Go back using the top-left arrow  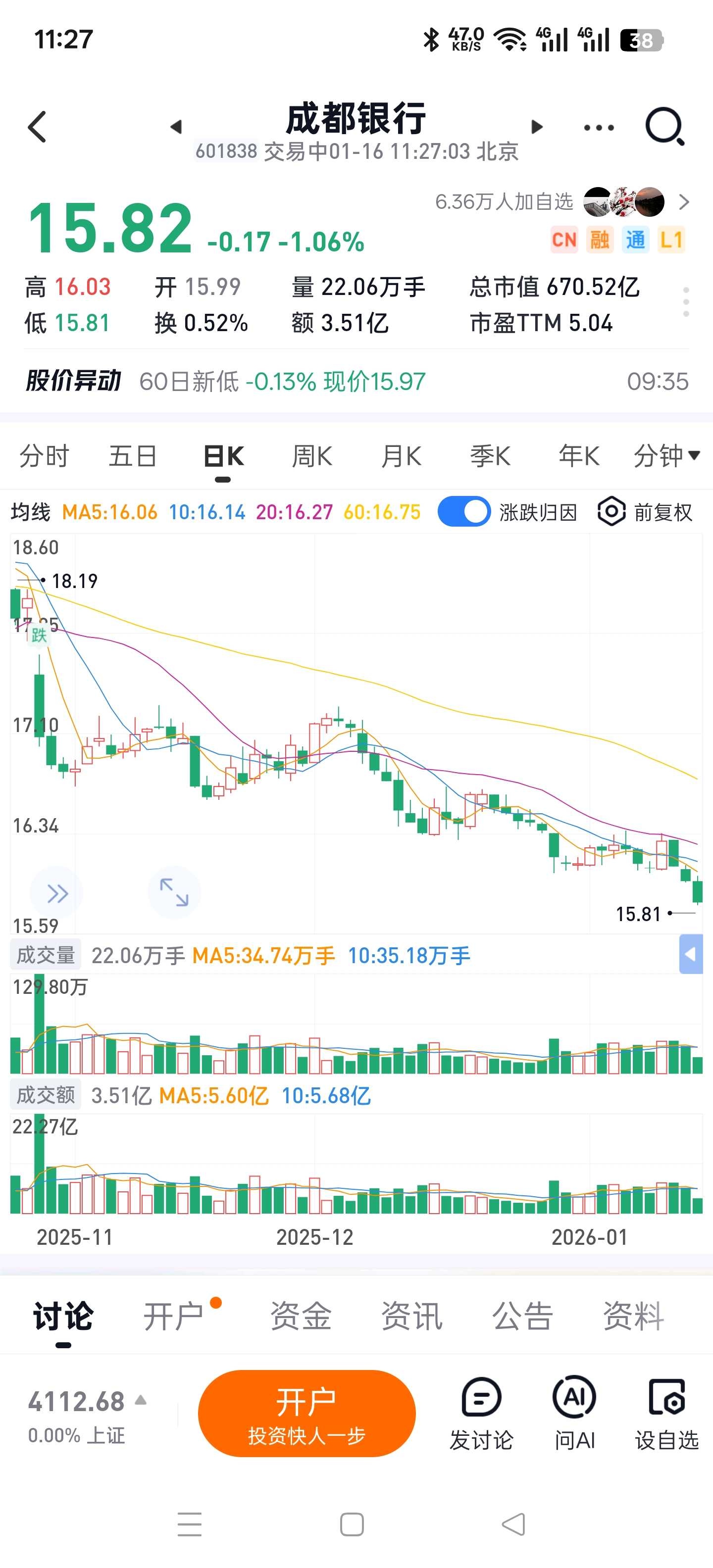tap(38, 127)
